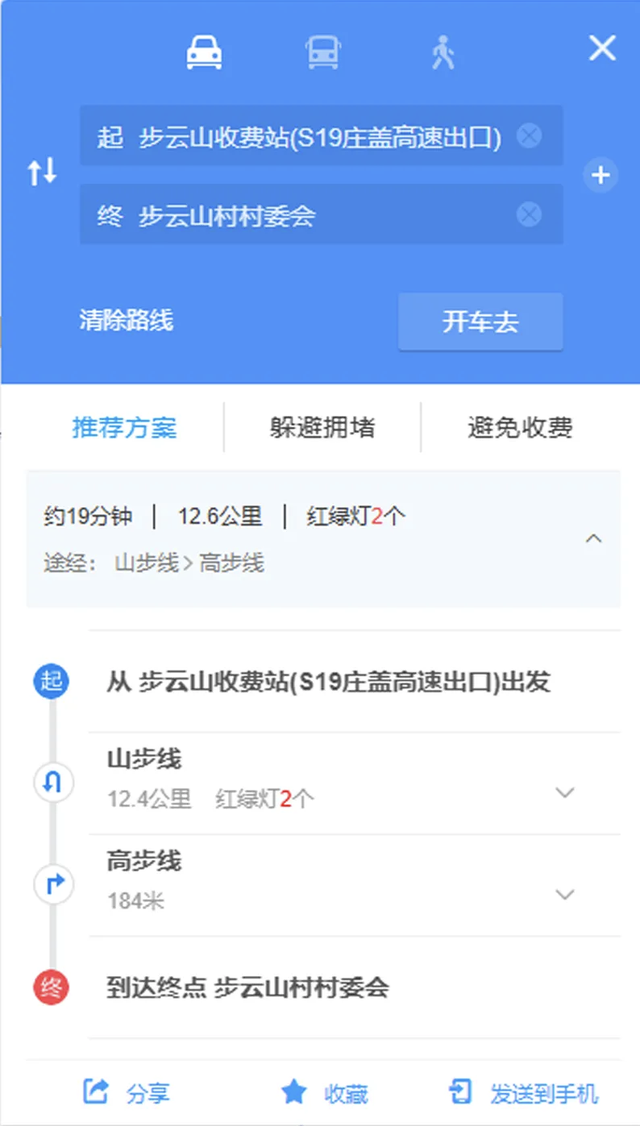Select the driving mode car icon
Image resolution: width=640 pixels, height=1126 pixels.
pyautogui.click(x=204, y=52)
